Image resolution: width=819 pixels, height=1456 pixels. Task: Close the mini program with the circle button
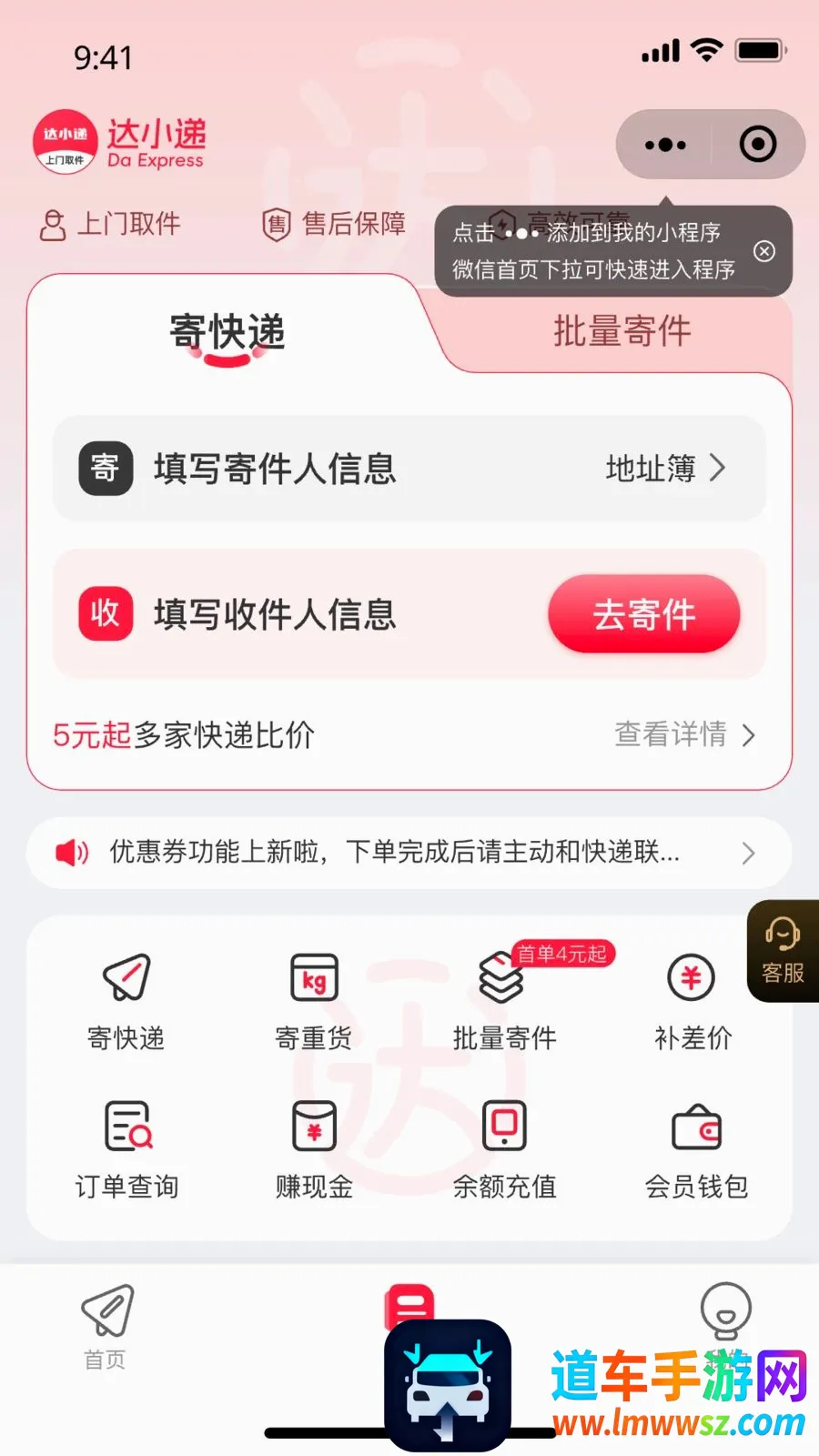758,145
